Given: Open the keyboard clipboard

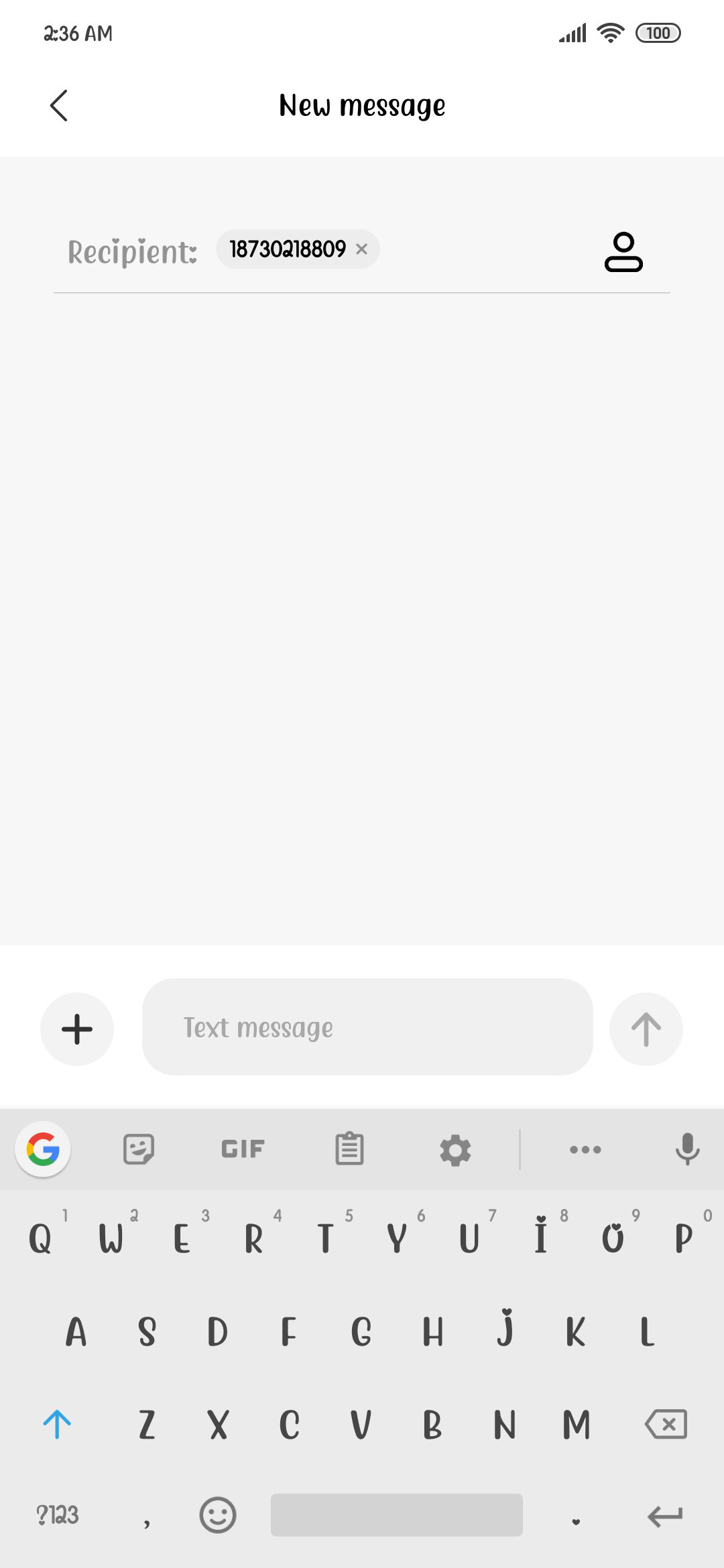Looking at the screenshot, I should point(349,1149).
